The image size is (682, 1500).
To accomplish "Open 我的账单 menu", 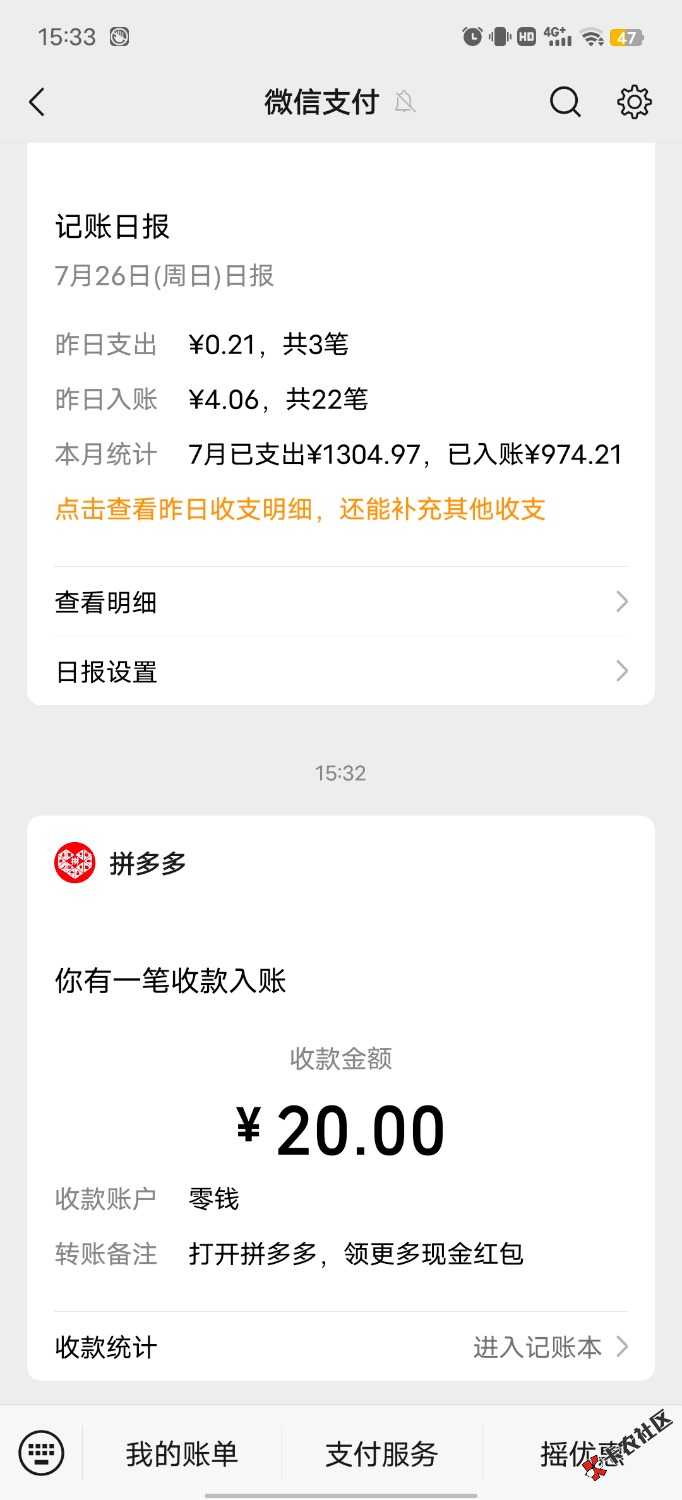I will coord(182,1454).
